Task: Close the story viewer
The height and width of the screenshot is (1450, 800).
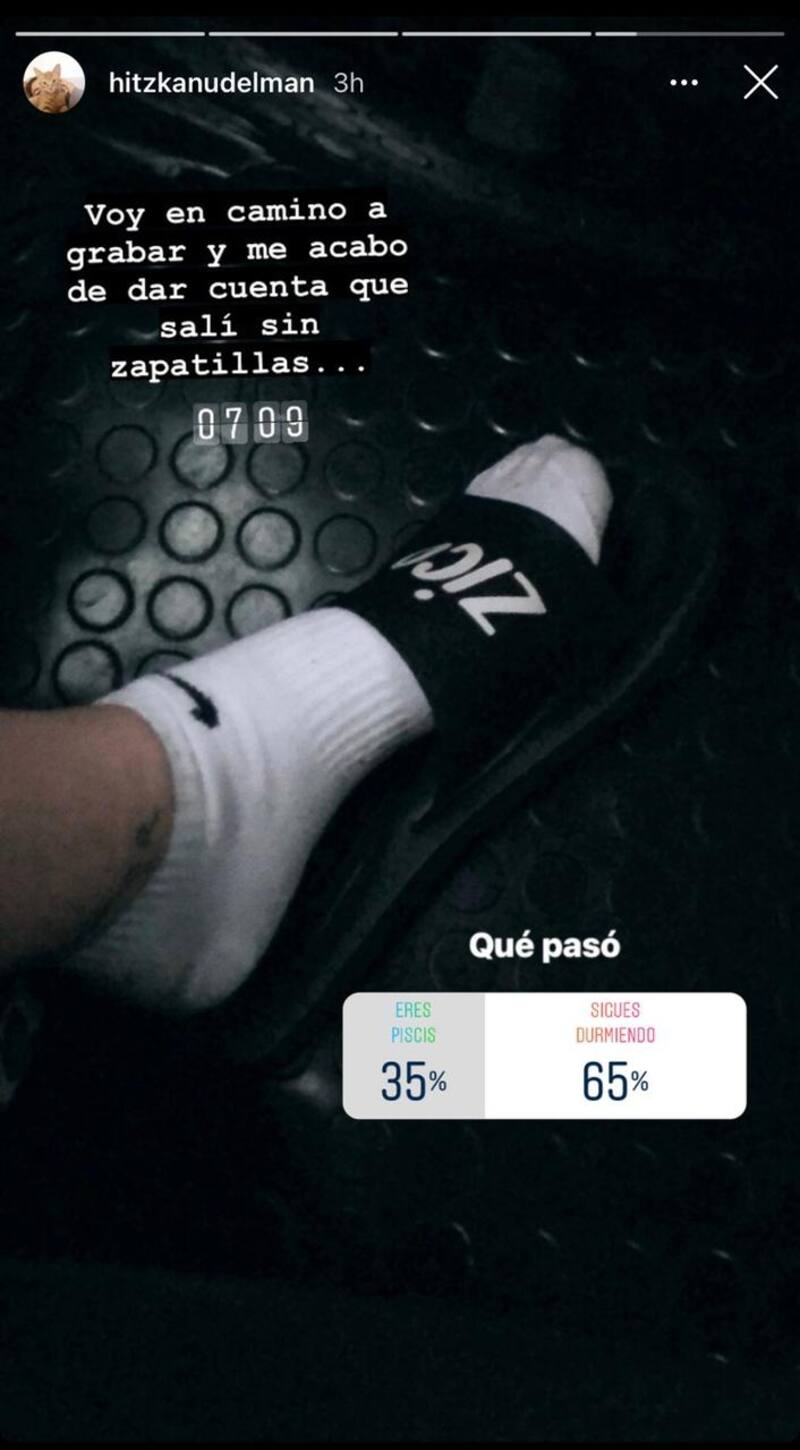Action: coord(760,83)
